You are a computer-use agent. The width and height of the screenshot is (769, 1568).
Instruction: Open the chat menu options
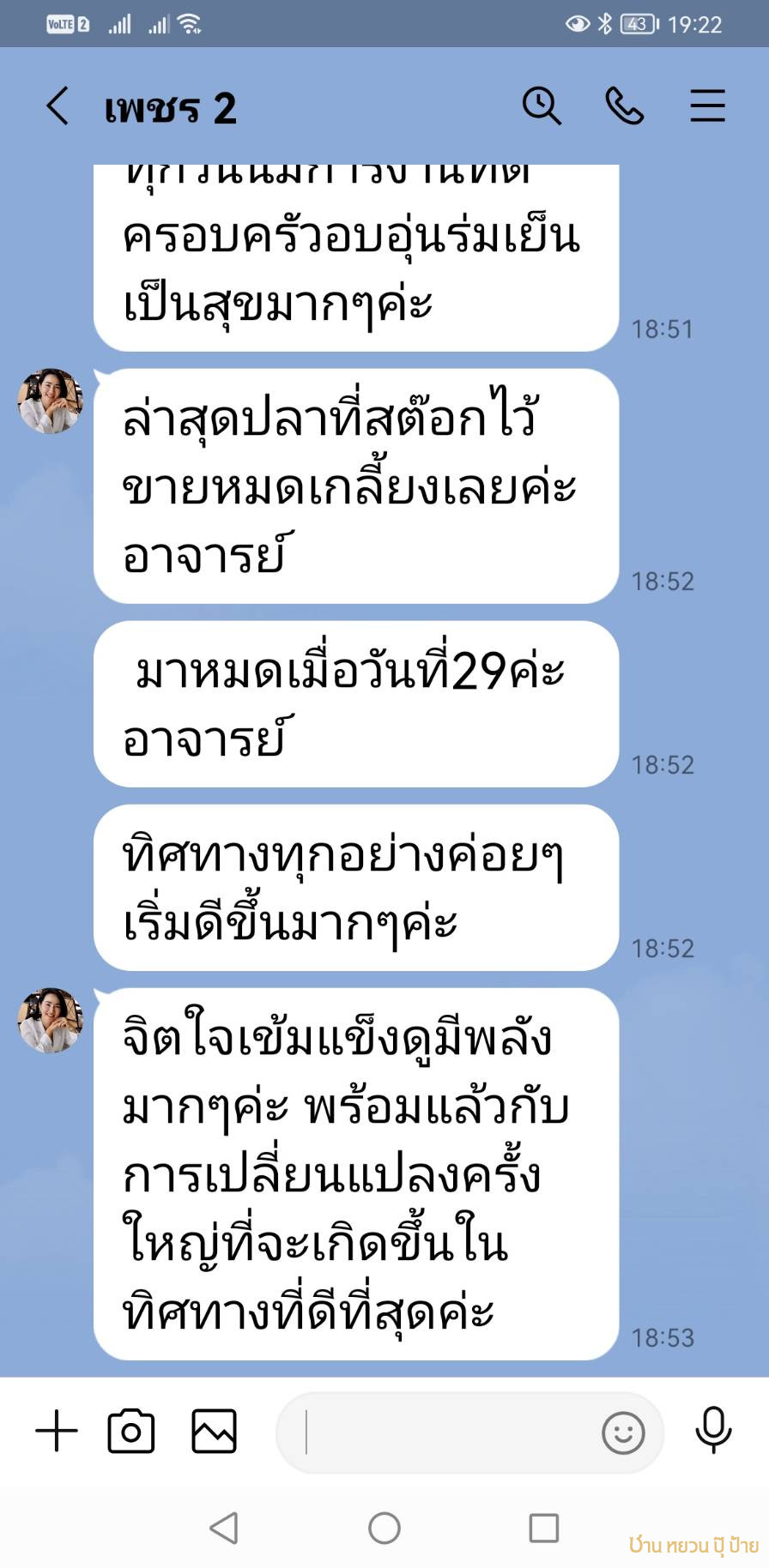click(707, 106)
